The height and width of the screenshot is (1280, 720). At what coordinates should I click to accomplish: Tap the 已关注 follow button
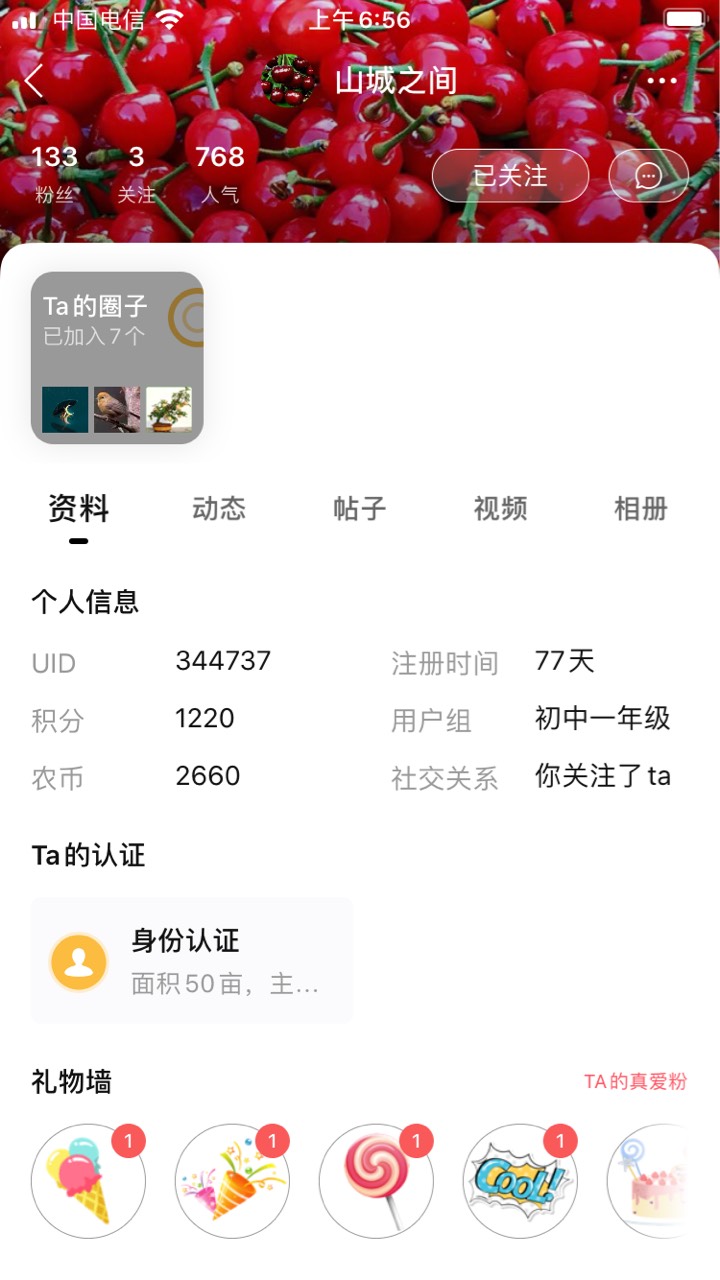click(x=510, y=176)
